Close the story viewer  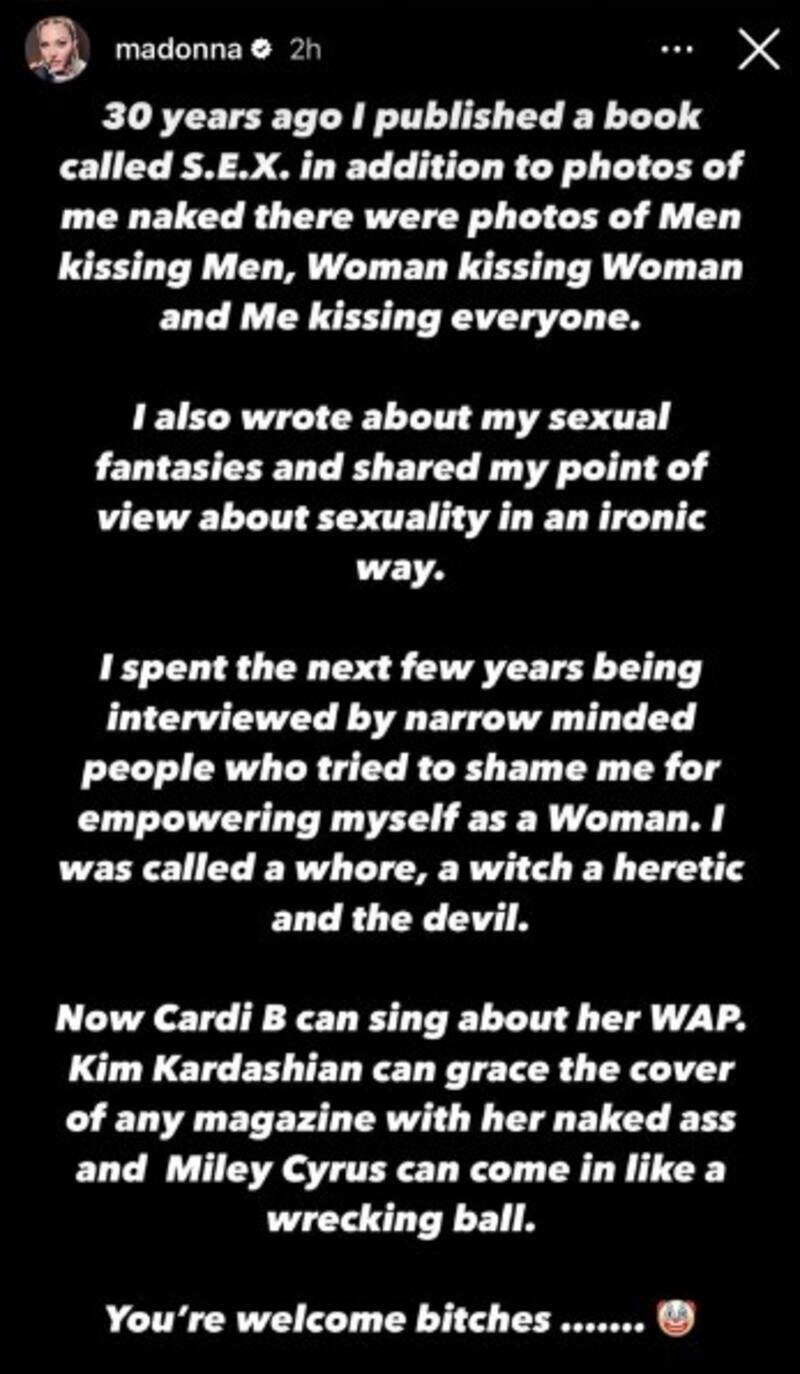click(758, 50)
